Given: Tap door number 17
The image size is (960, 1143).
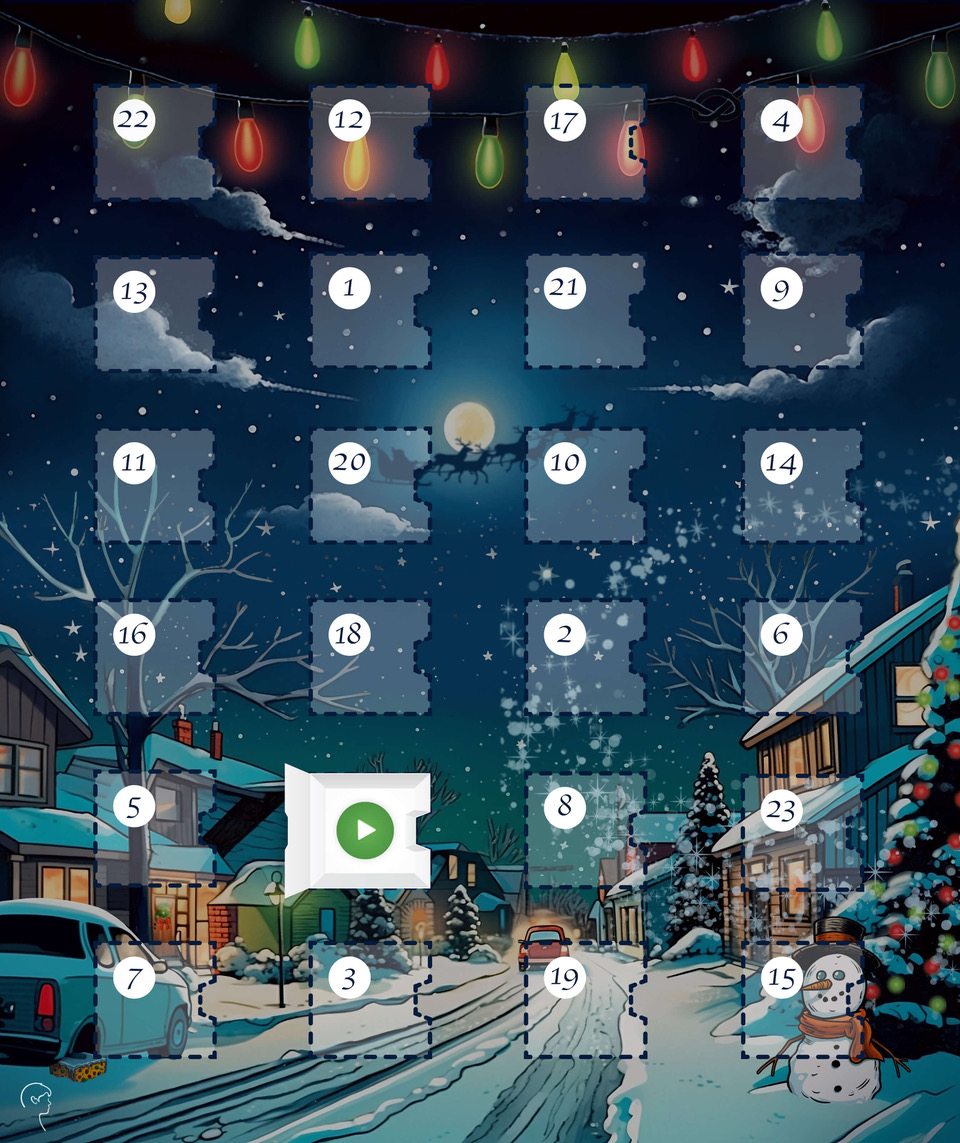Looking at the screenshot, I should pos(585,142).
